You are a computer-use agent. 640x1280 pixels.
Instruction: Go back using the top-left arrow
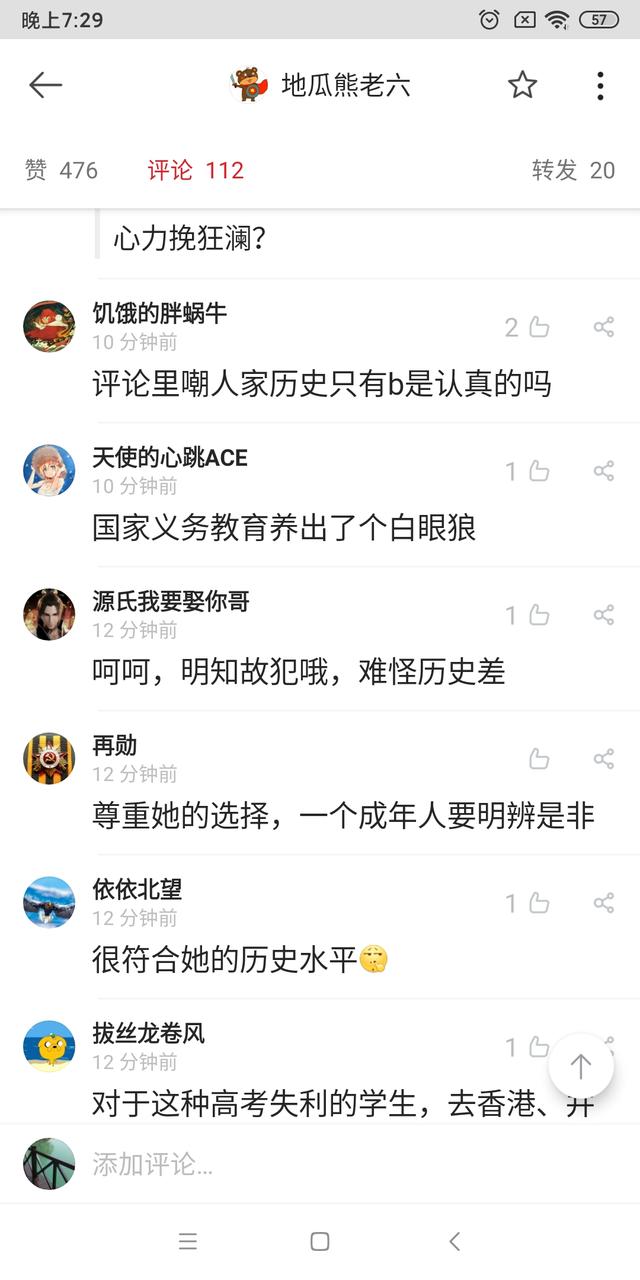coord(45,85)
